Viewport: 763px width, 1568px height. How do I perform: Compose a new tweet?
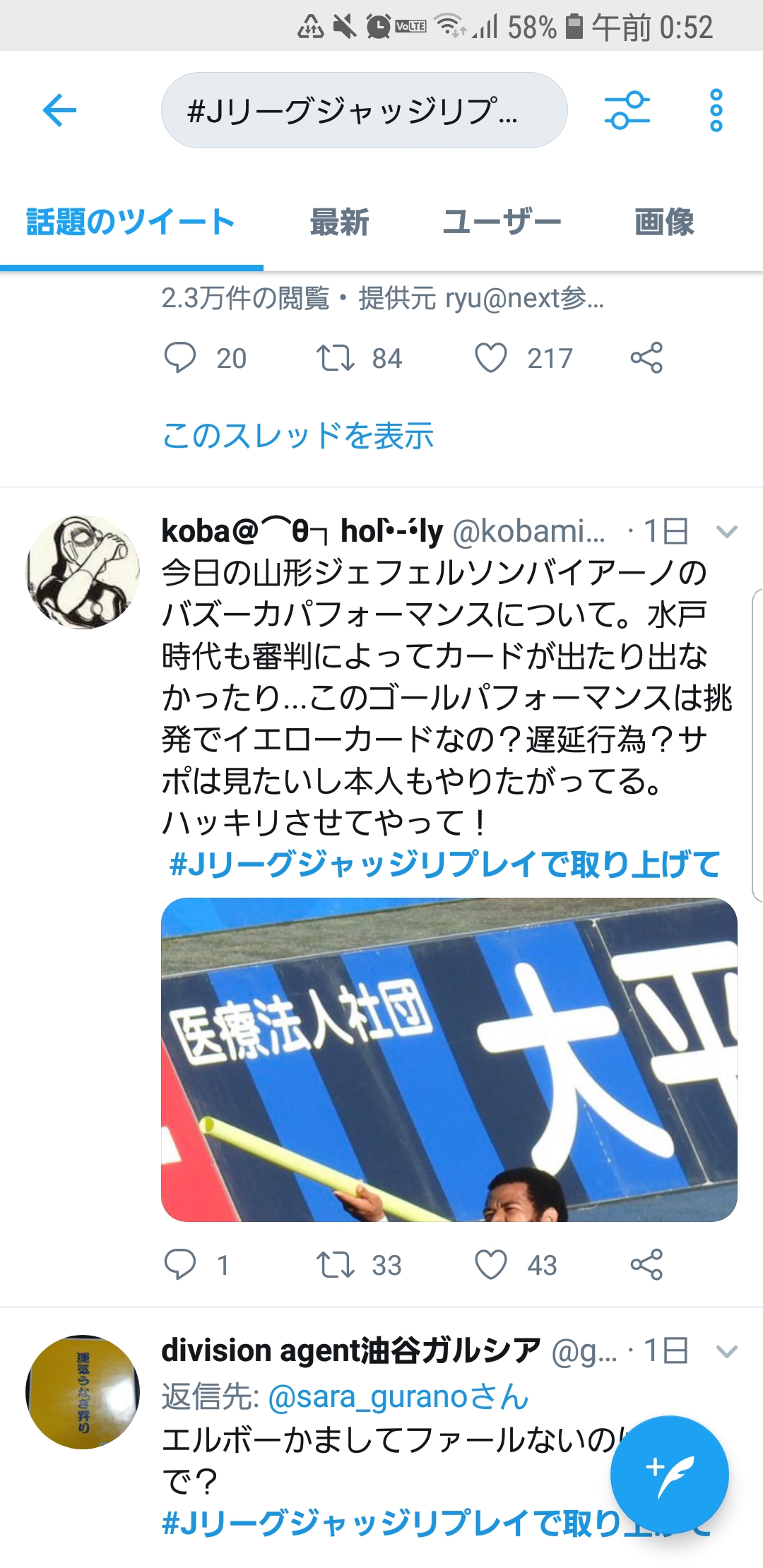coord(669,1475)
